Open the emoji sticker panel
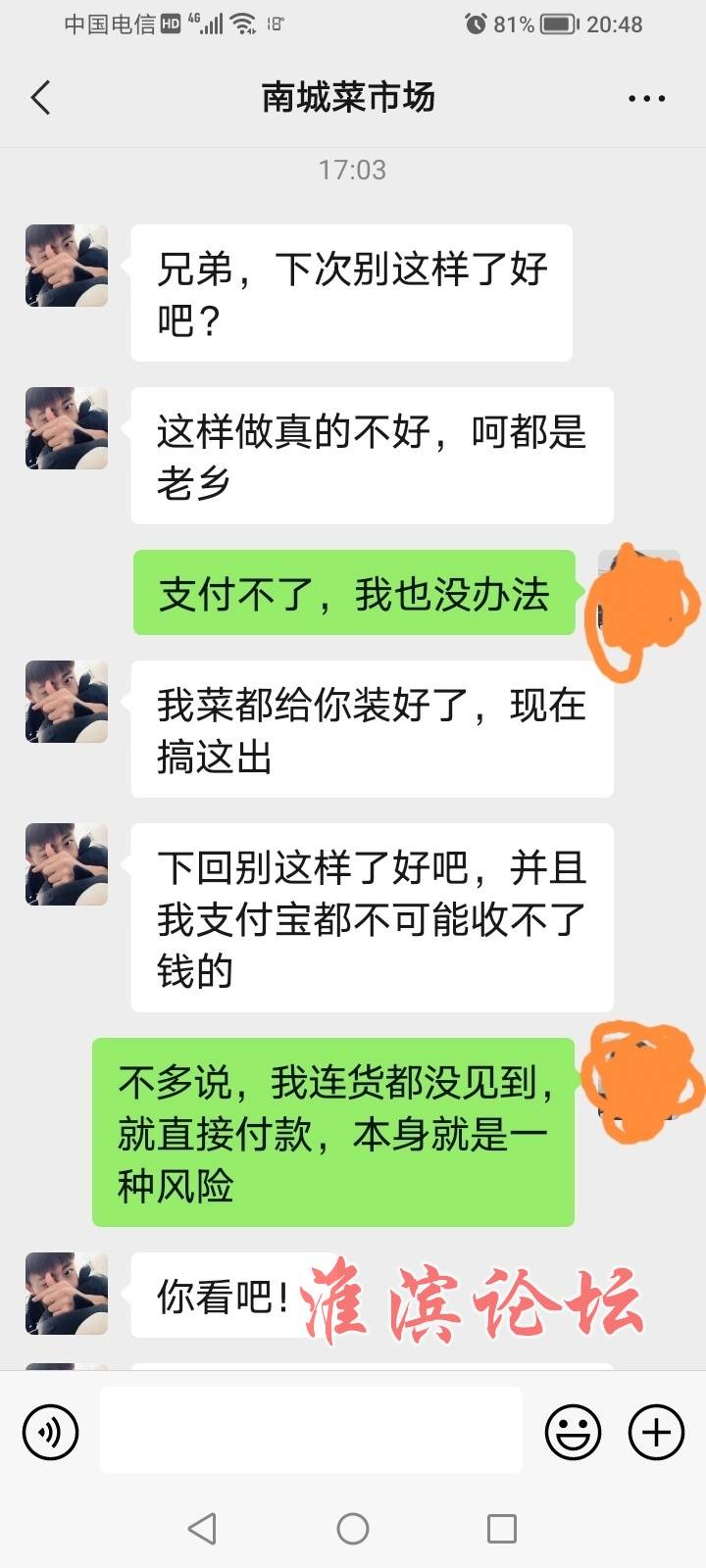Image resolution: width=706 pixels, height=1568 pixels. (x=573, y=1433)
